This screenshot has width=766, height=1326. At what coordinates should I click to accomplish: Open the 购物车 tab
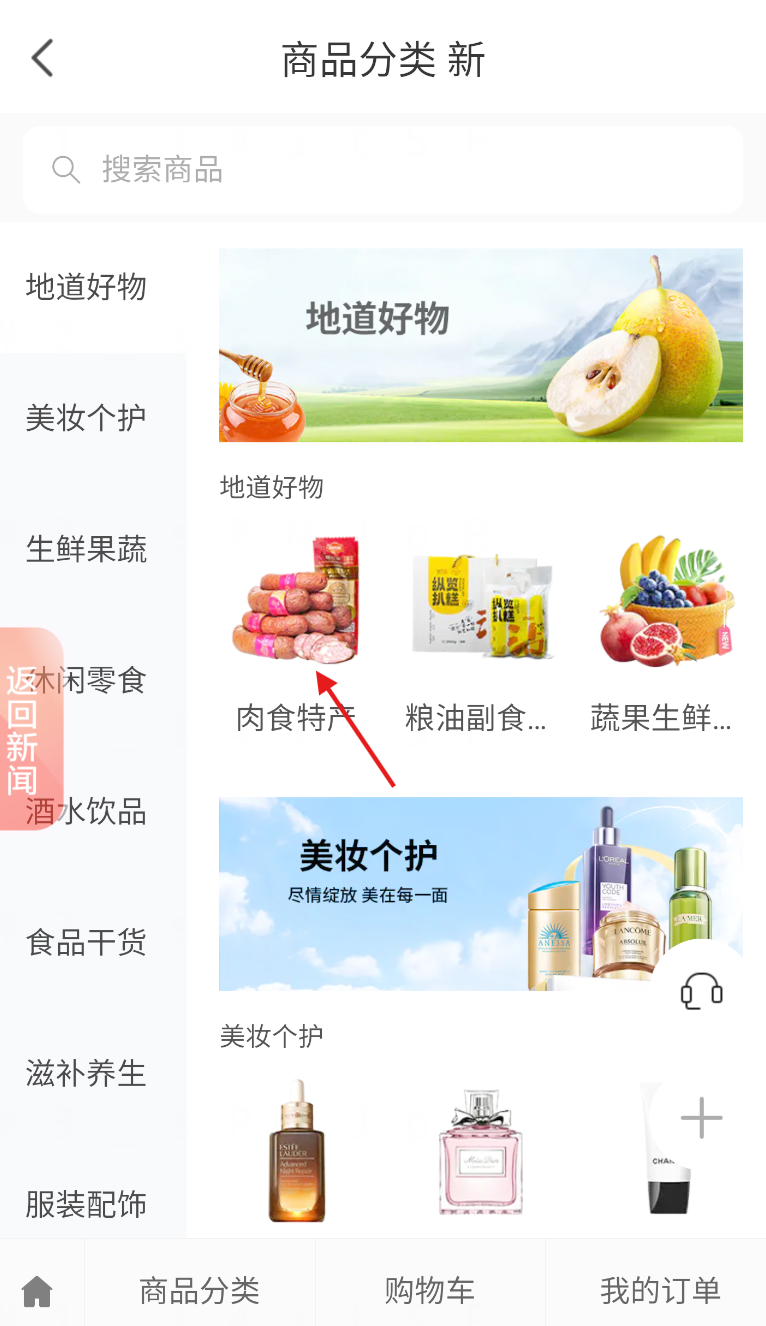(x=430, y=1291)
